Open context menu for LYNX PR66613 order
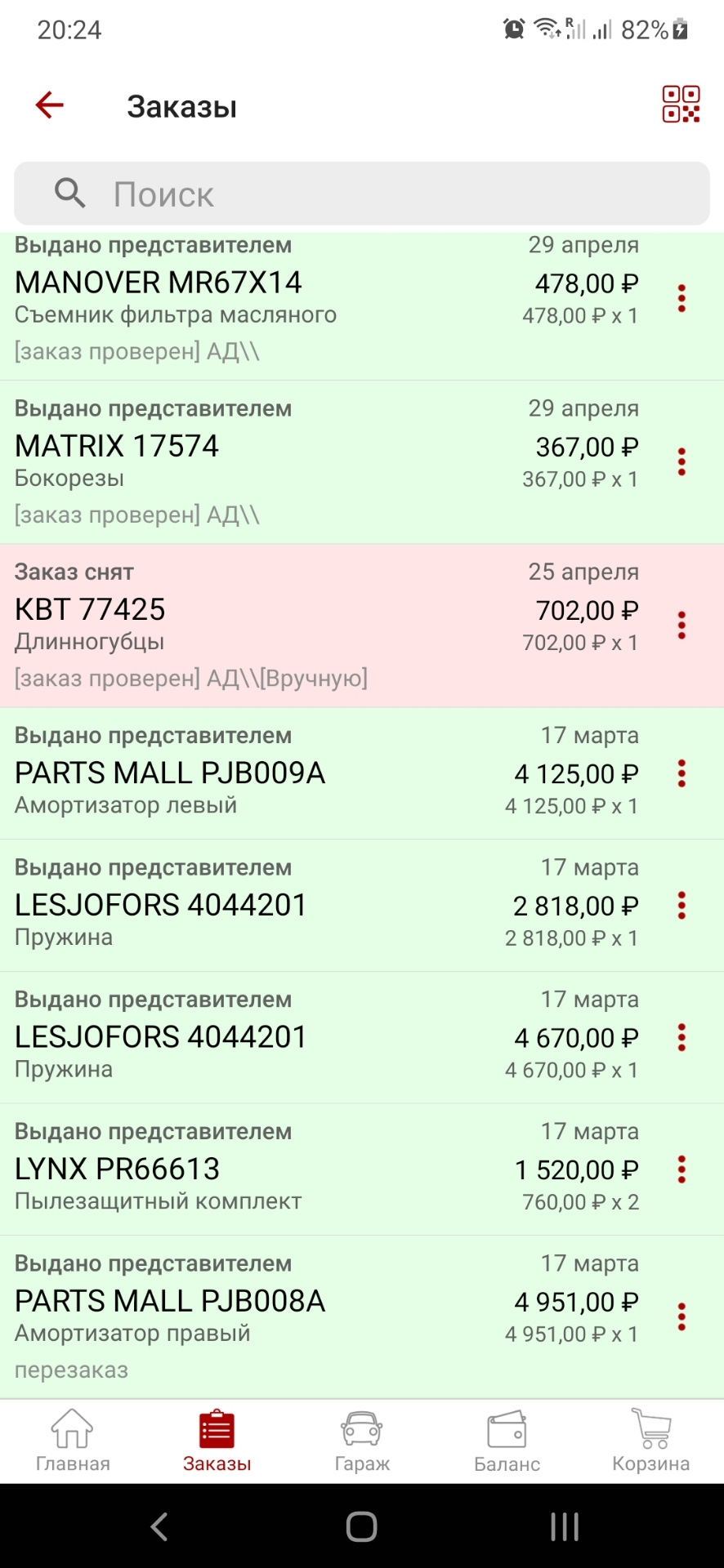 [x=682, y=1171]
